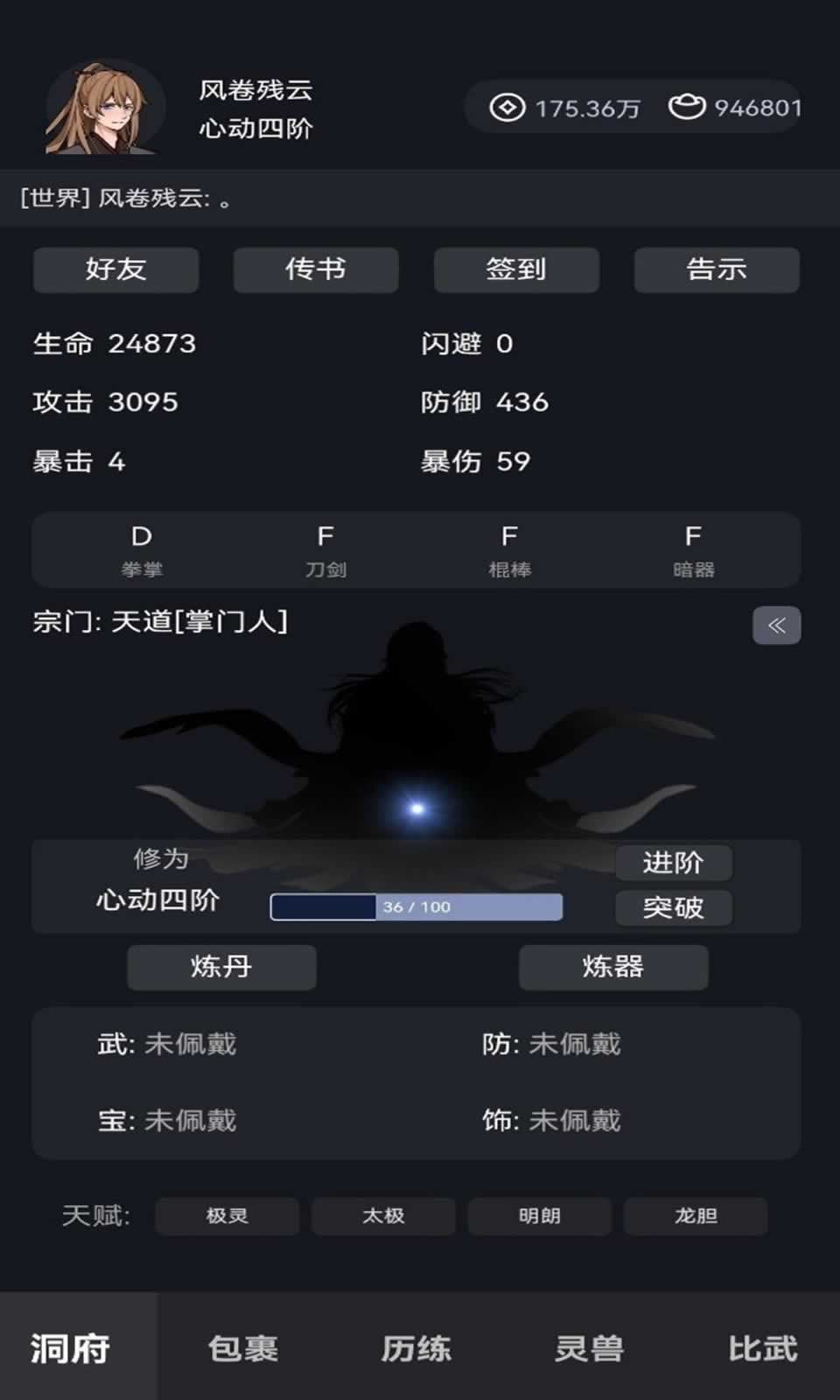The height and width of the screenshot is (1400, 840).
Task: Open the 告示 announcements
Action: coord(716,269)
